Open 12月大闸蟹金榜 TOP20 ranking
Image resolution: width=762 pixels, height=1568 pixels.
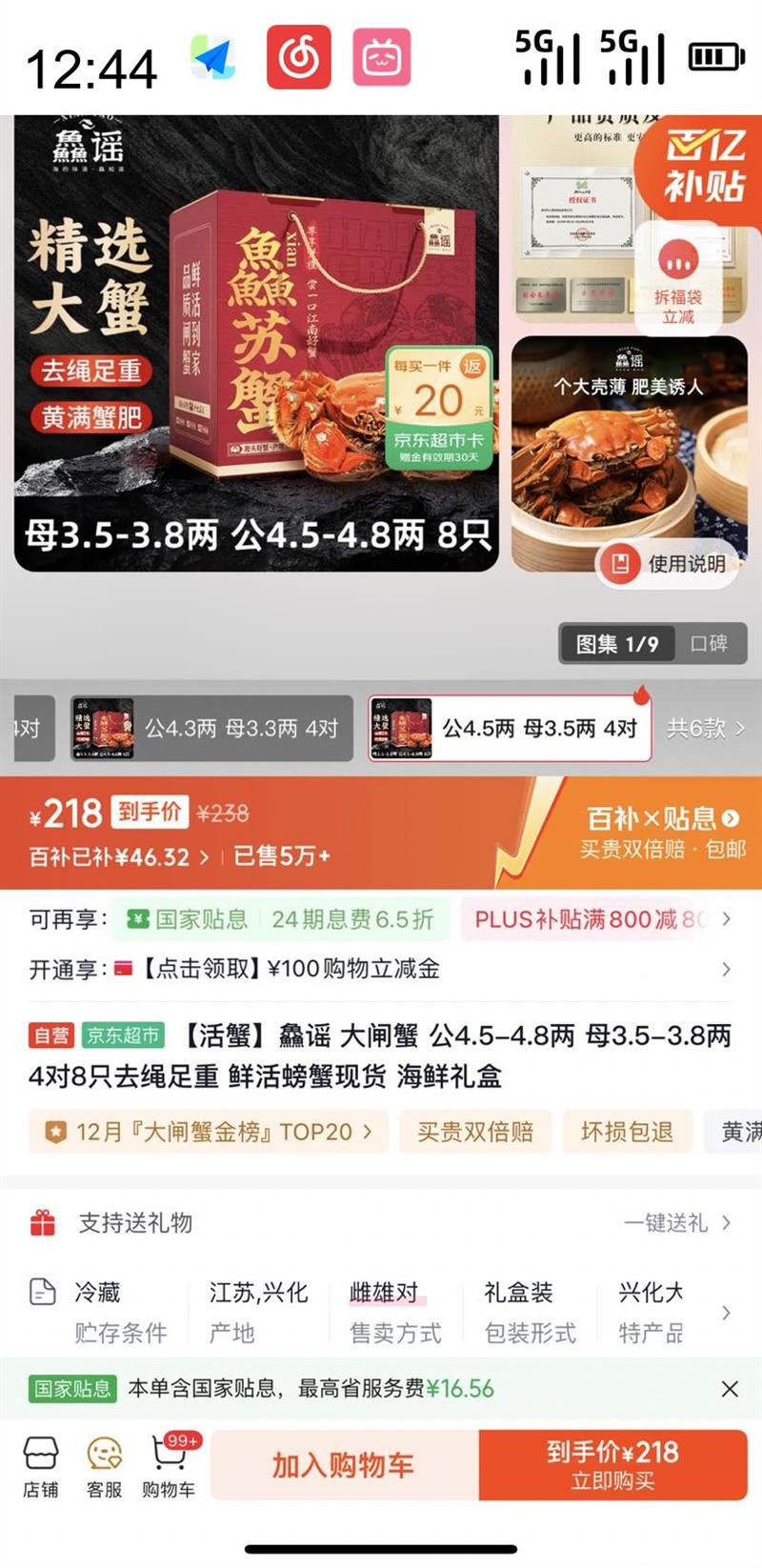click(x=210, y=1132)
